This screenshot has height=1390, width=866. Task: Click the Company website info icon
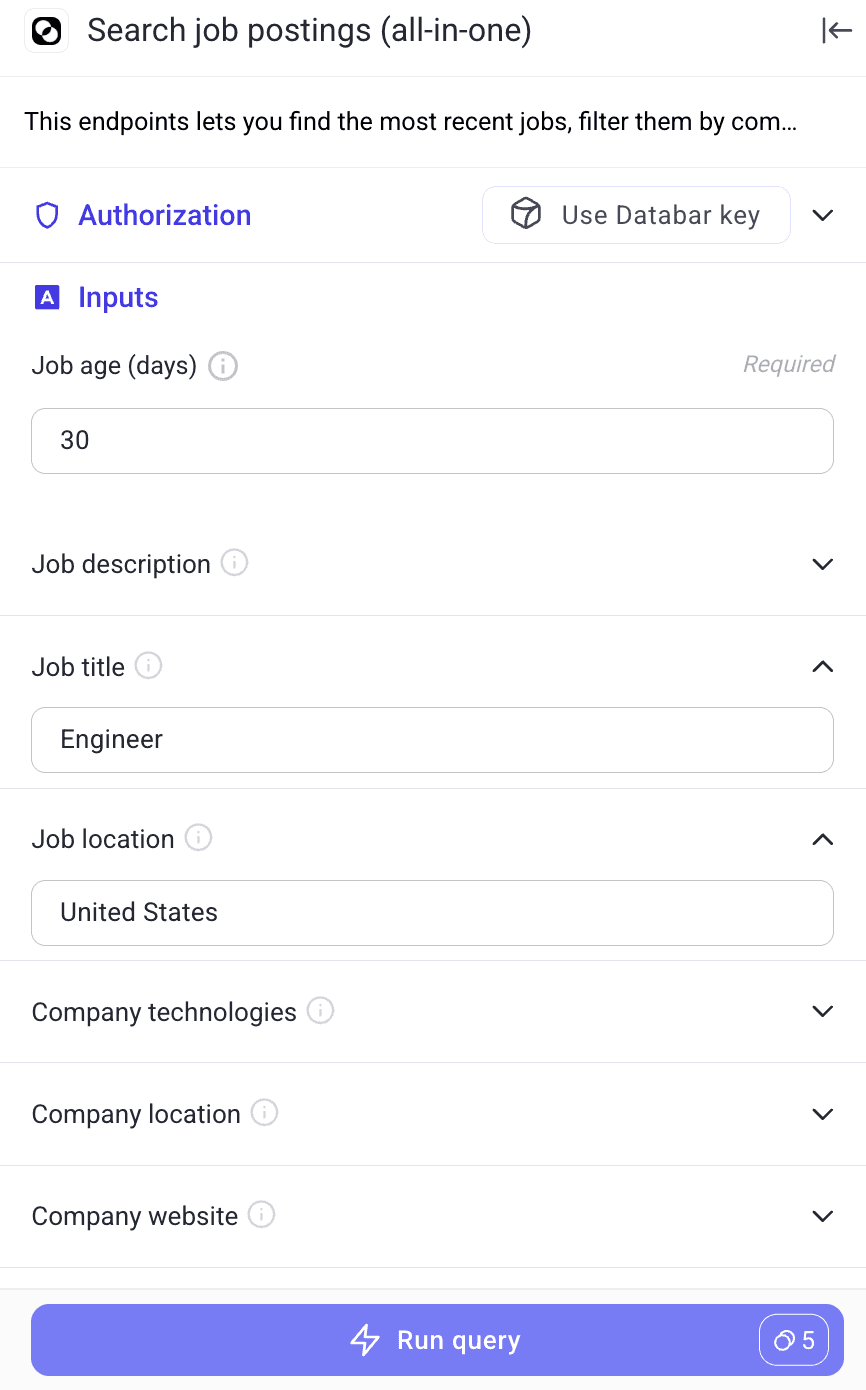pos(261,1214)
